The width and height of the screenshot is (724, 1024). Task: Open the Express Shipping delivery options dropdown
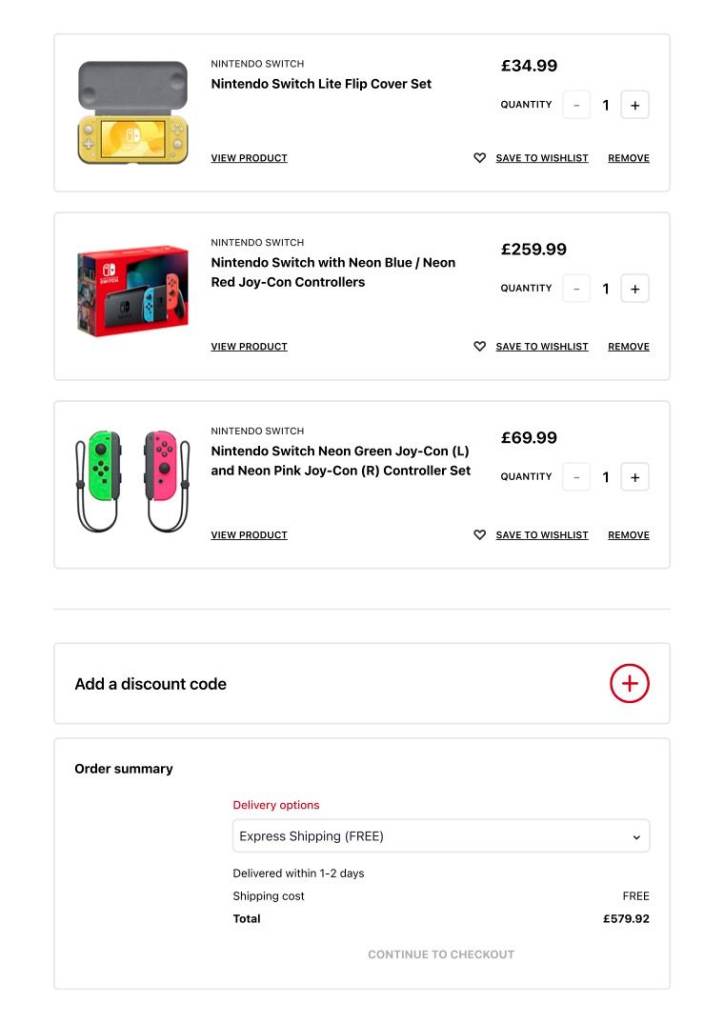[440, 836]
